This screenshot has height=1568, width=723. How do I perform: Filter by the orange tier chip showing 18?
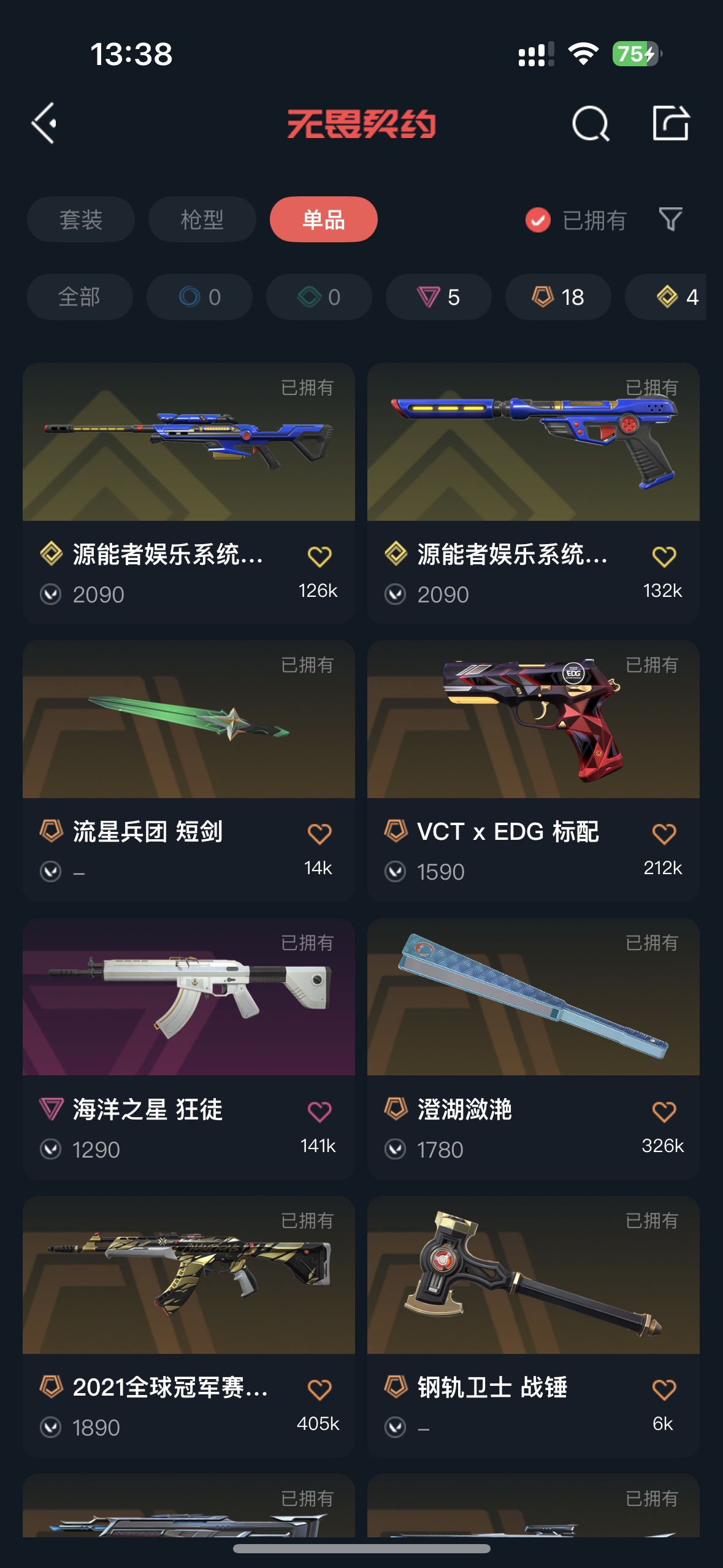[557, 297]
